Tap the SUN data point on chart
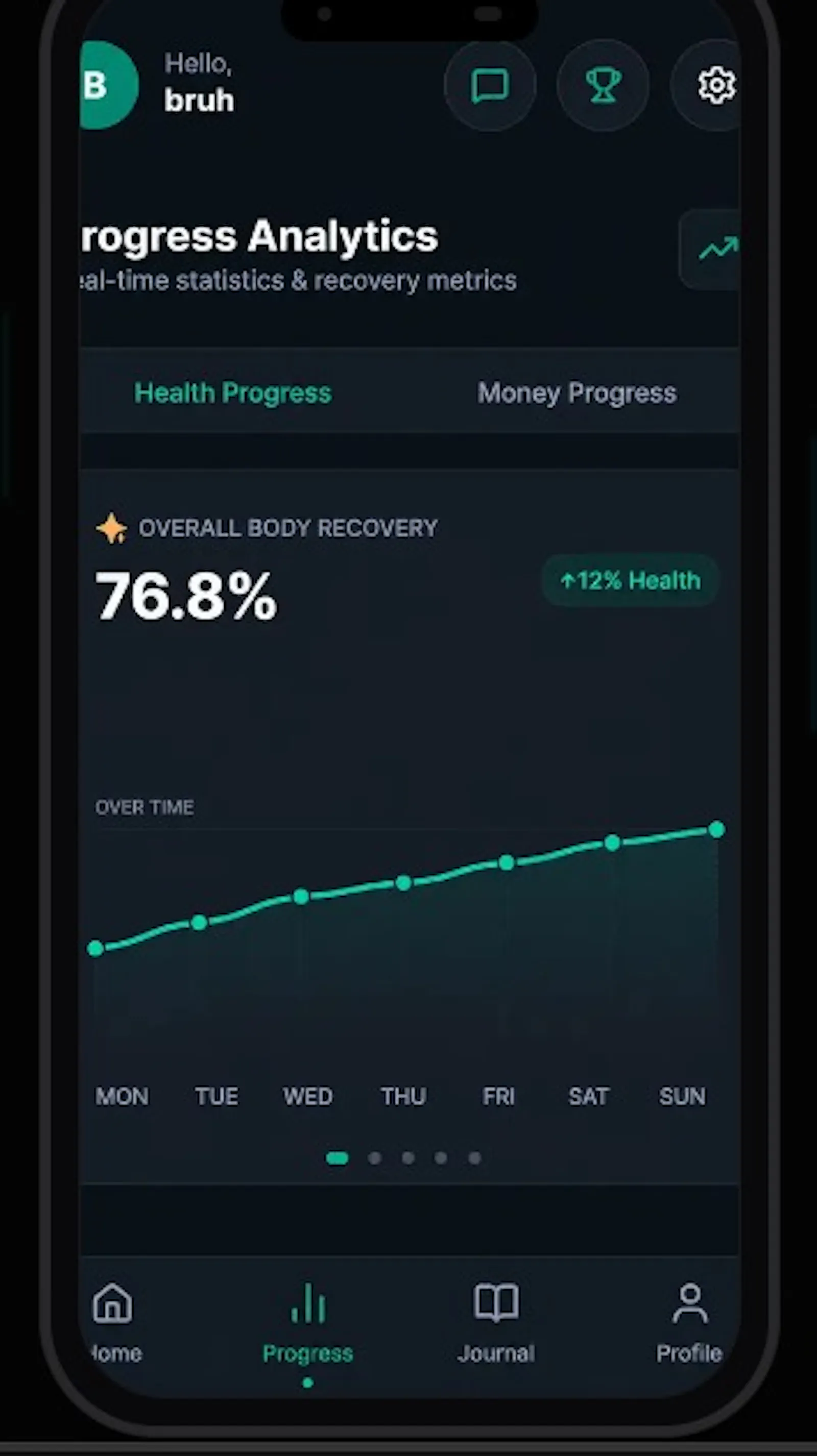The height and width of the screenshot is (1456, 817). pos(716,830)
